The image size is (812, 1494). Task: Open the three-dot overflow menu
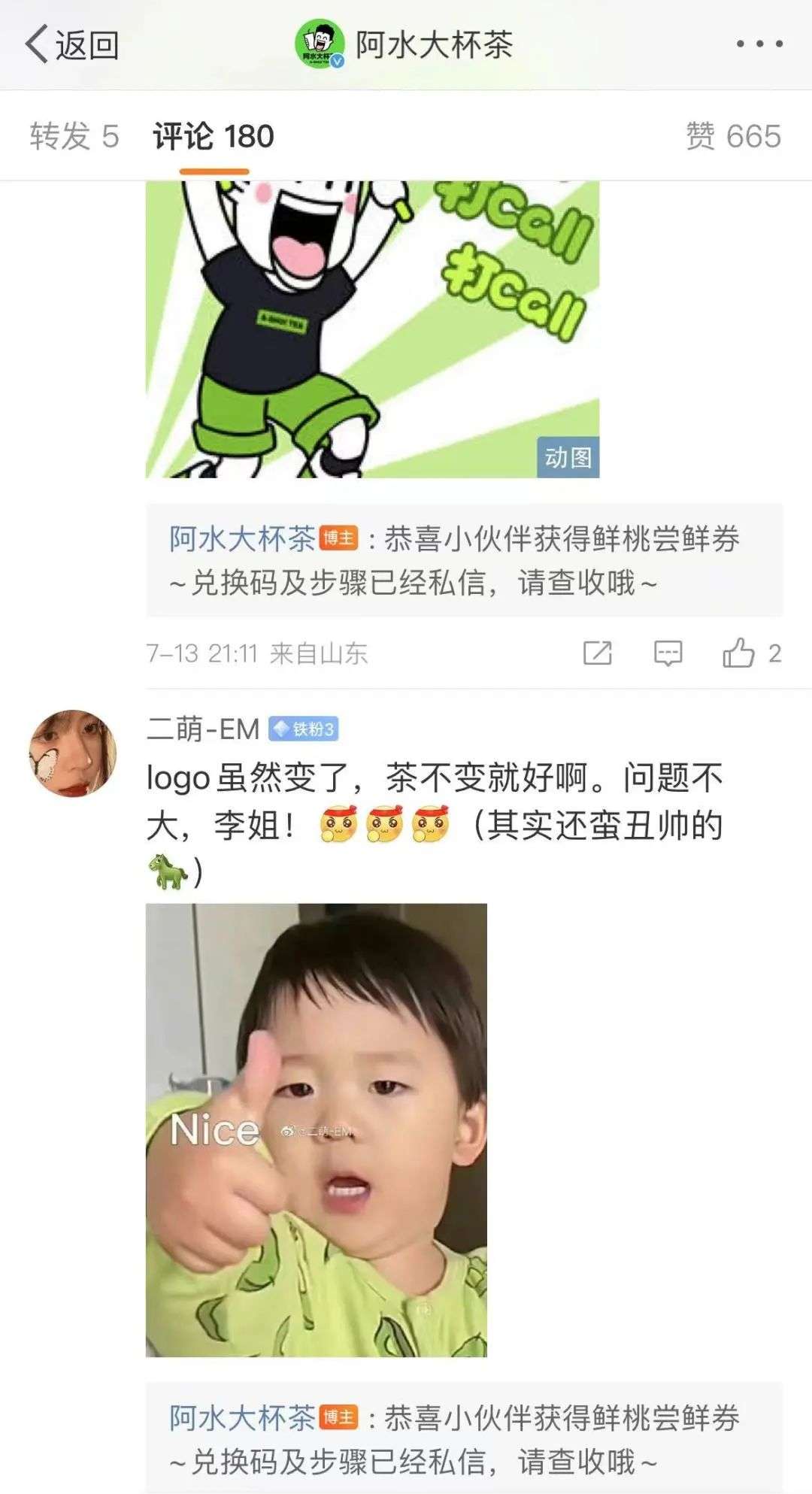pos(759,44)
